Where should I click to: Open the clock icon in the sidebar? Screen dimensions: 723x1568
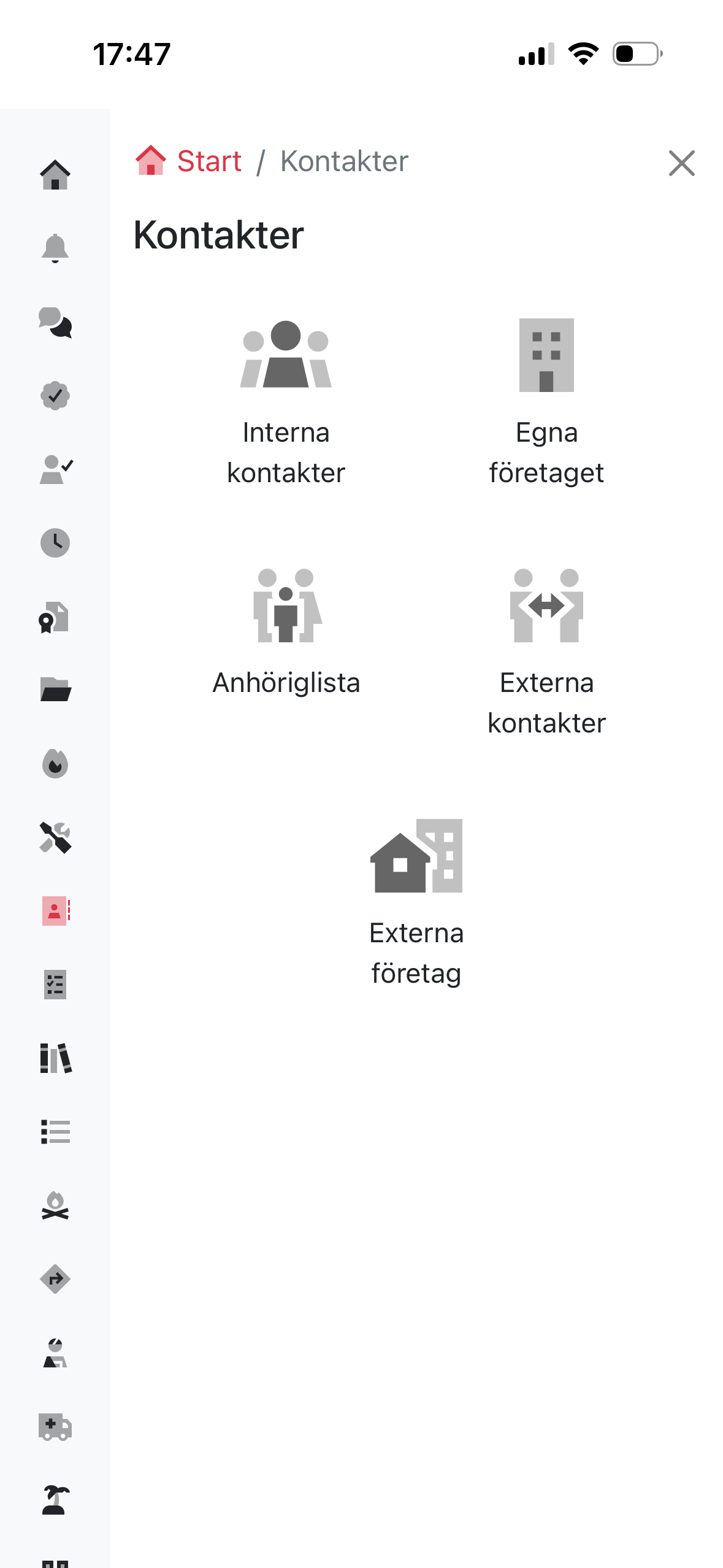click(55, 543)
